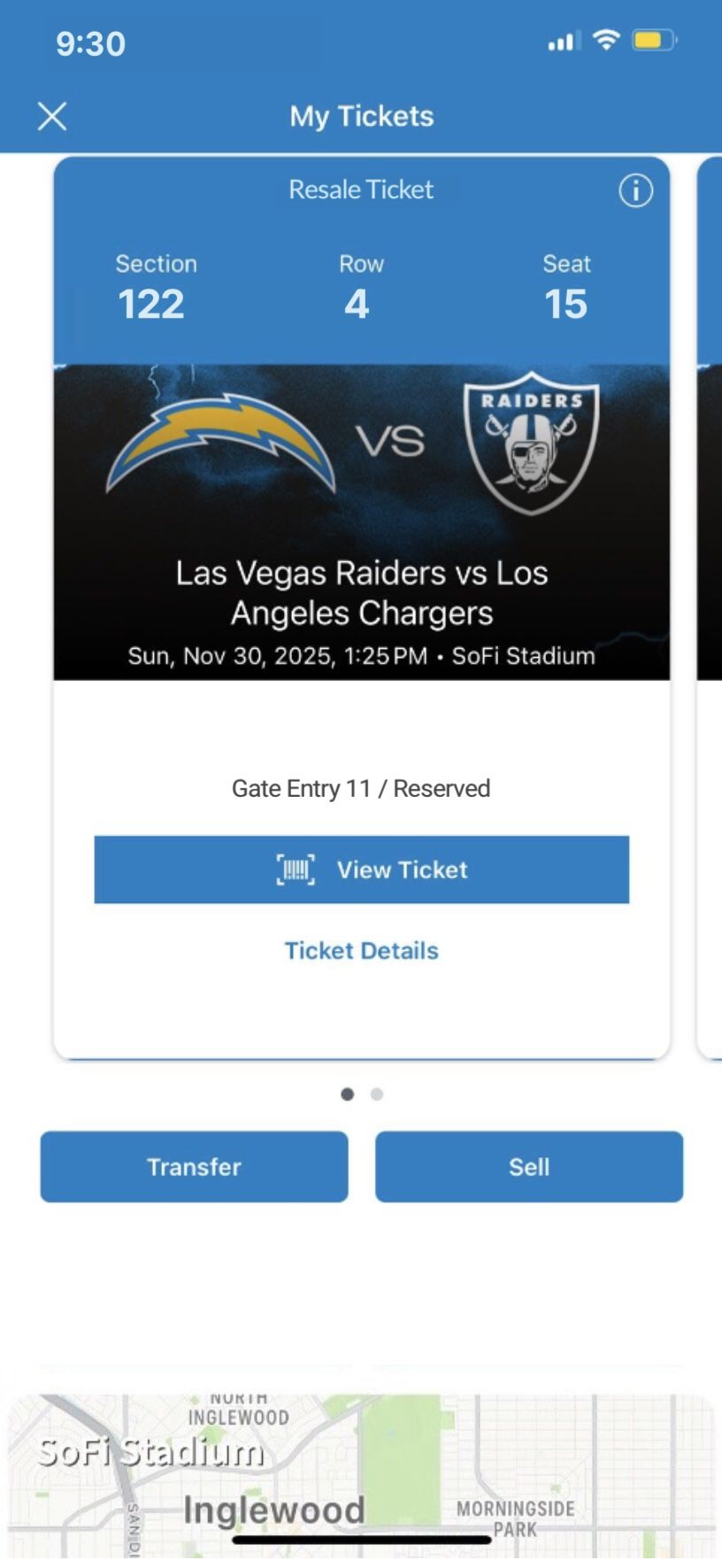
Task: Tap the View Ticket button
Action: [361, 869]
